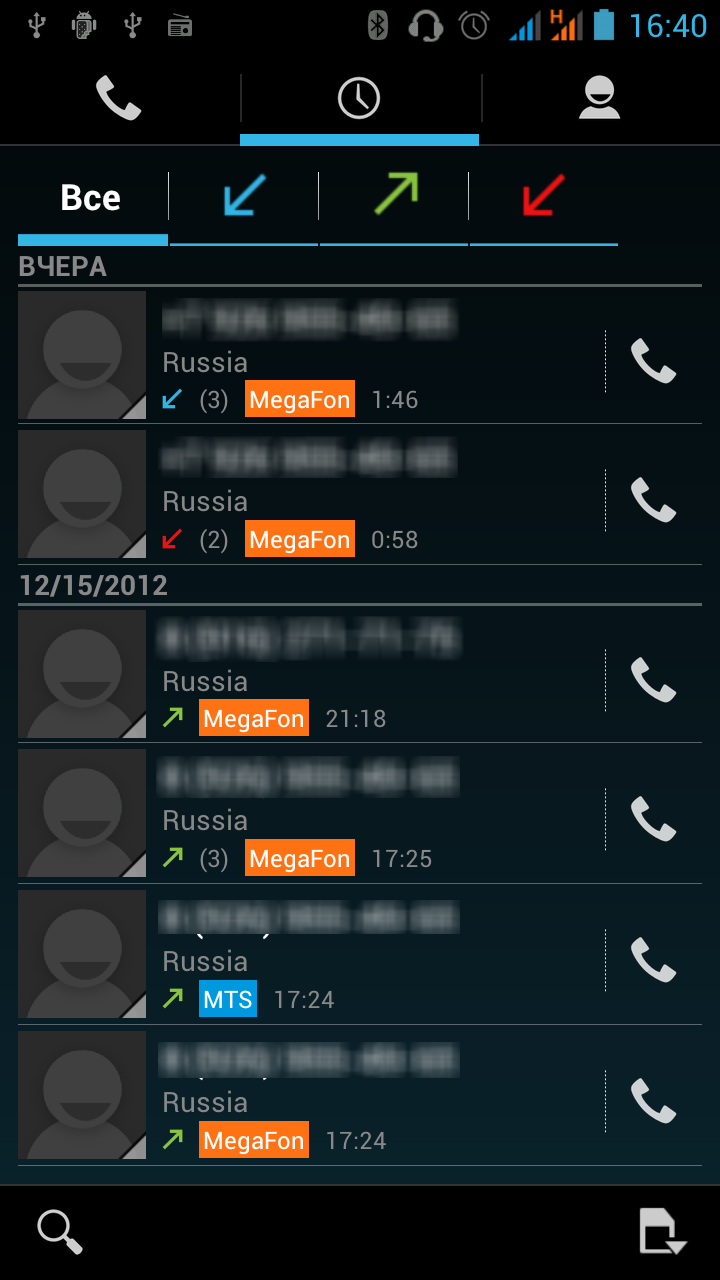This screenshot has width=720, height=1280.
Task: Filter by missed calls red arrow
Action: (543, 196)
